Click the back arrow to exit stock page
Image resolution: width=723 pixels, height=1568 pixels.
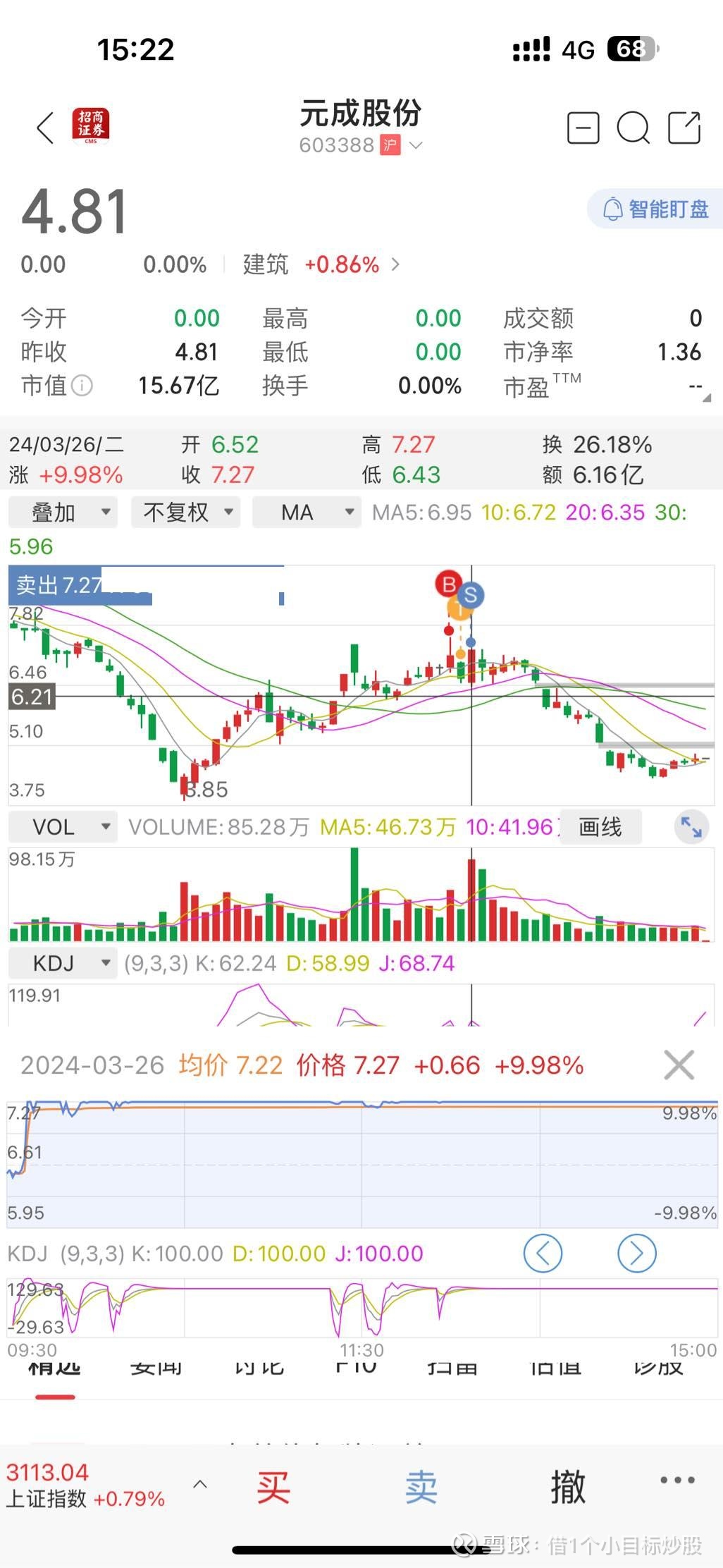coord(44,129)
